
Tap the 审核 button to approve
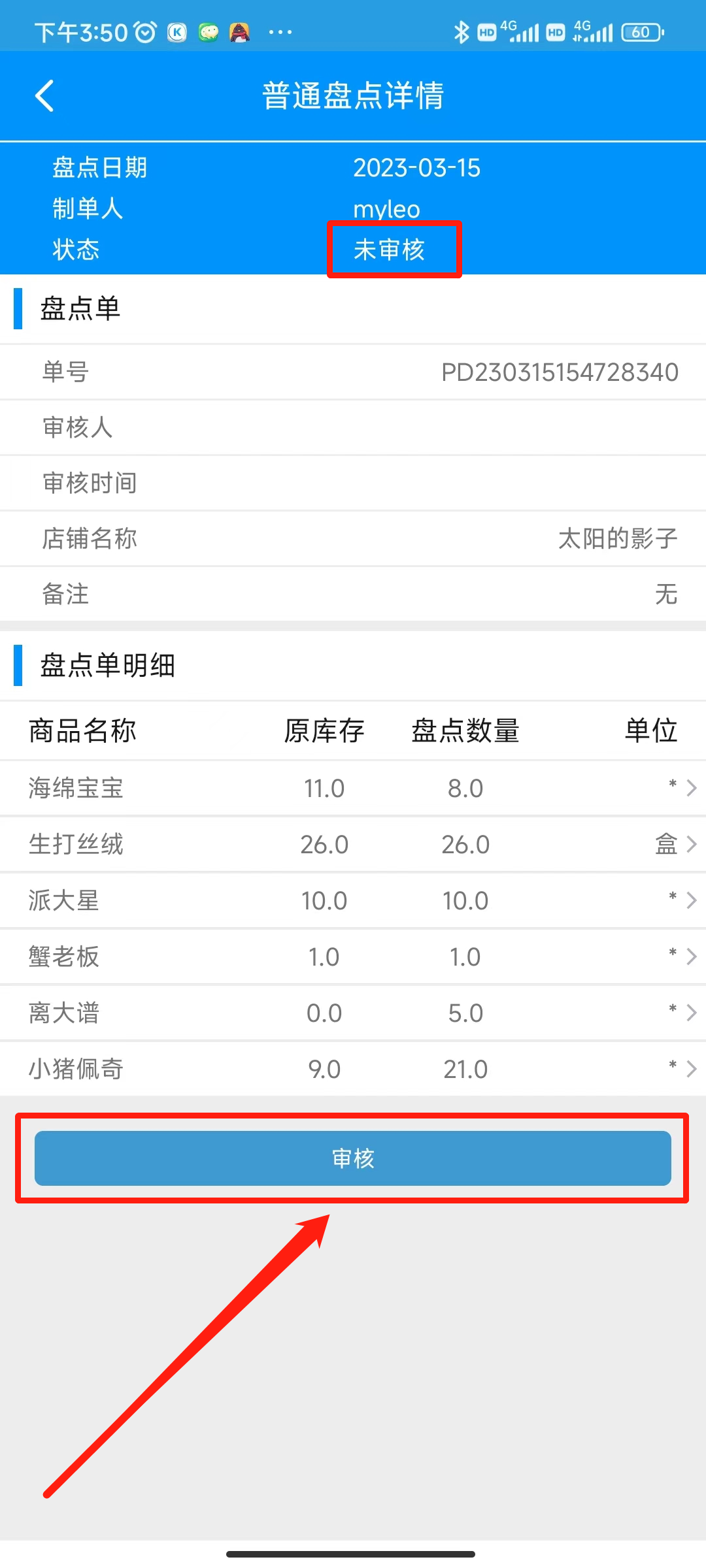coord(353,1158)
